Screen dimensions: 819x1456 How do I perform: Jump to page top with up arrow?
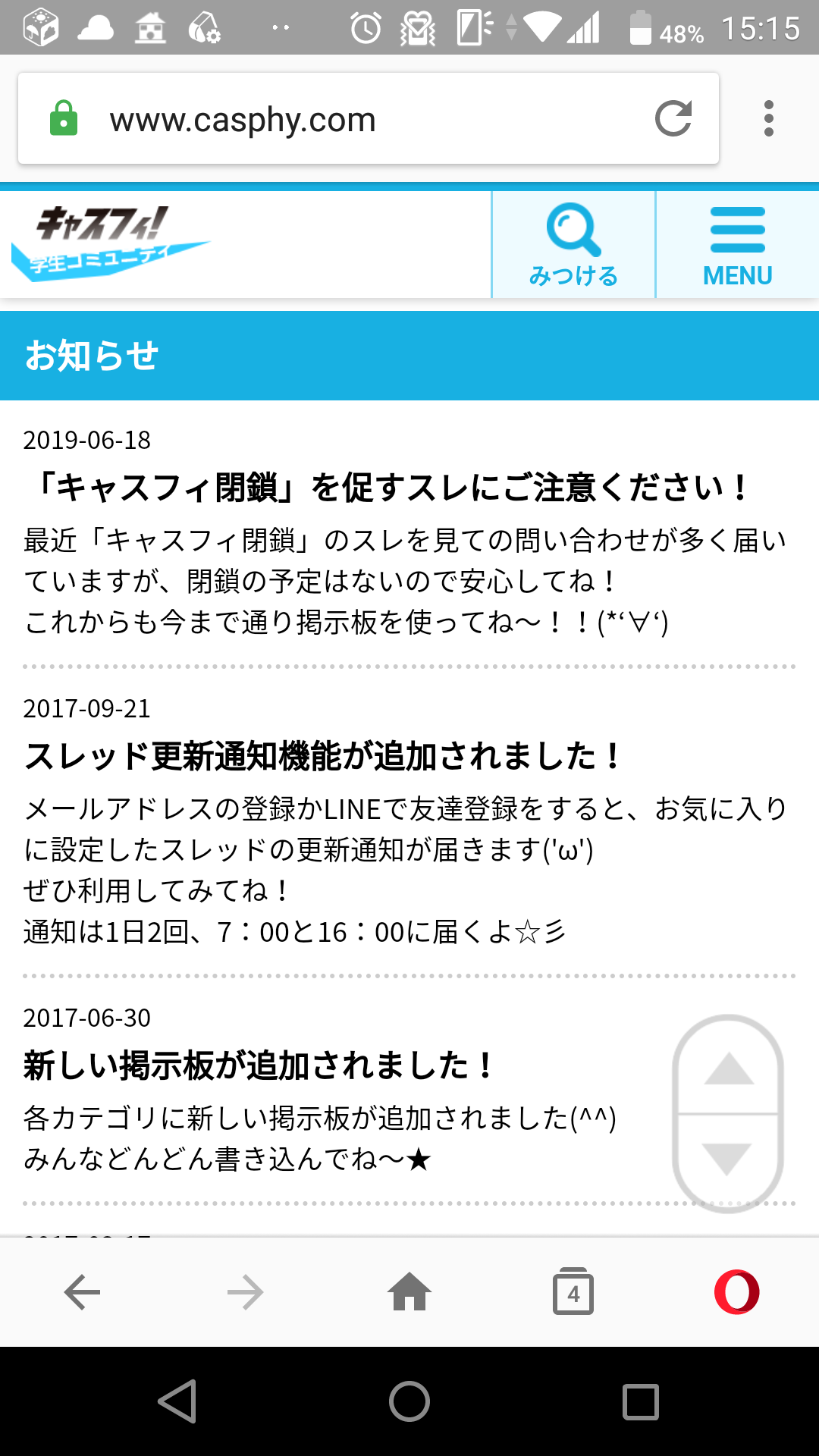click(728, 1069)
